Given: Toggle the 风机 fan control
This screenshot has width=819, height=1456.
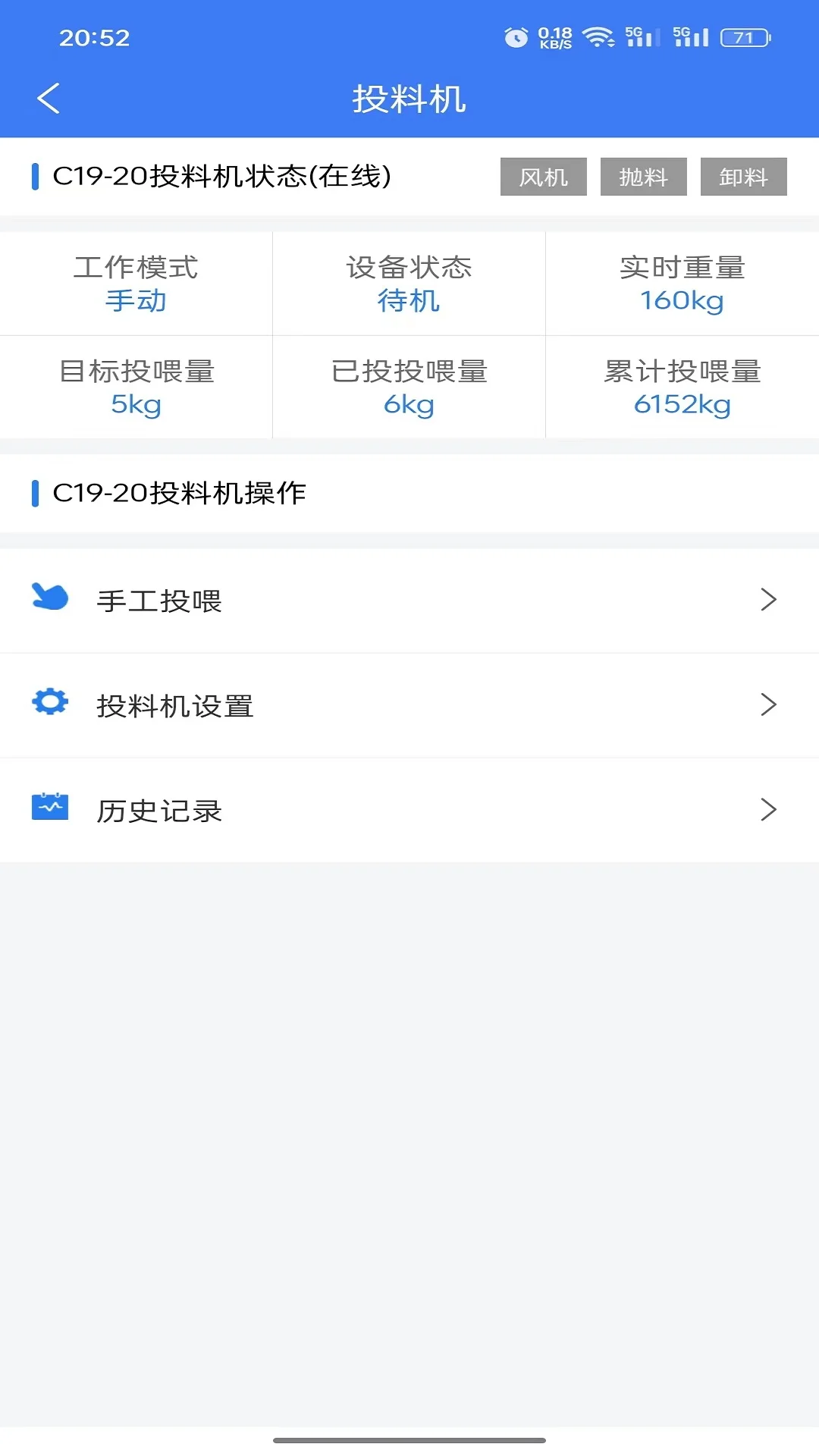Looking at the screenshot, I should pyautogui.click(x=543, y=177).
